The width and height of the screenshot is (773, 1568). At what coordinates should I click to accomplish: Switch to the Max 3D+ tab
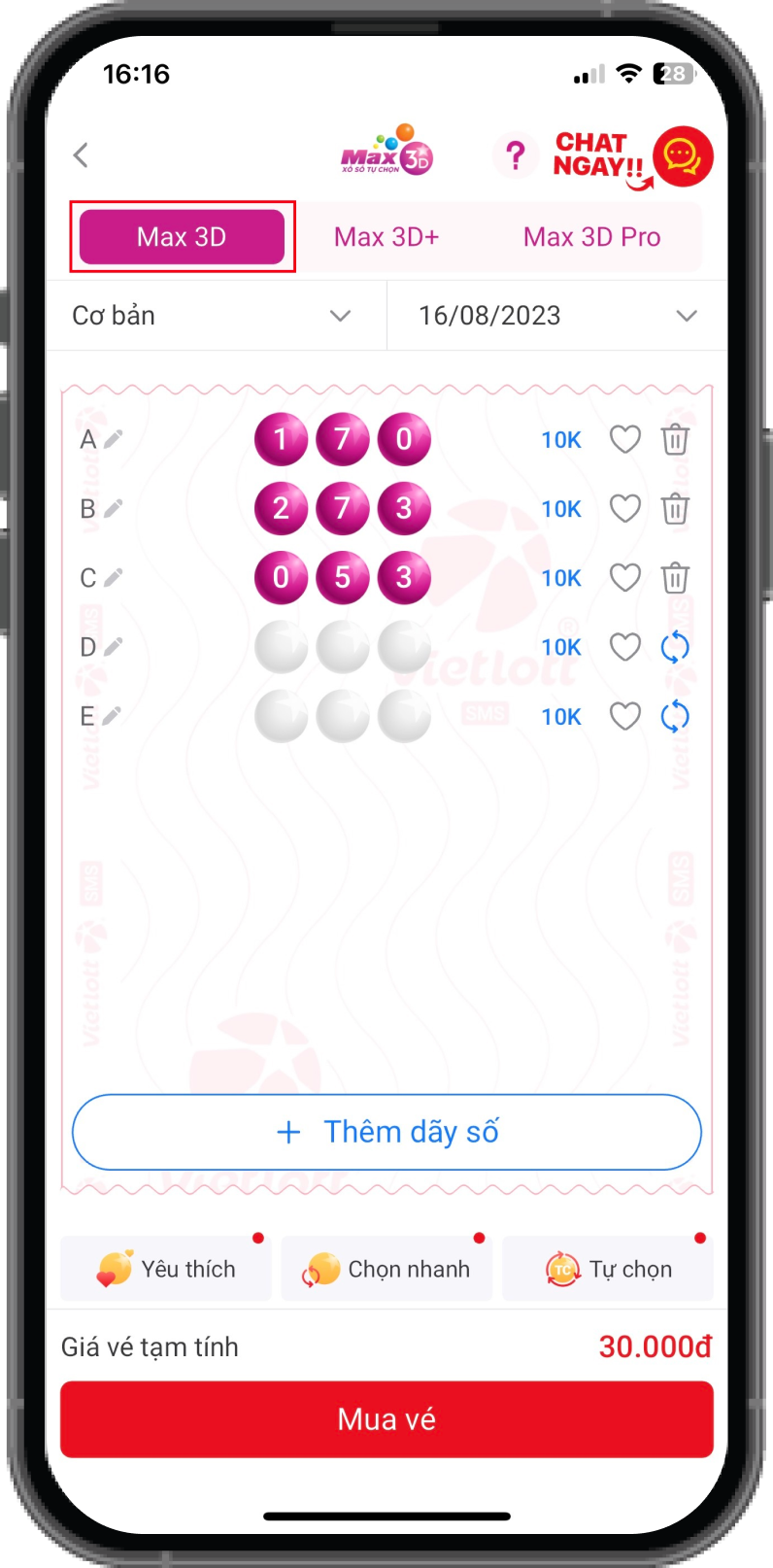(x=386, y=237)
